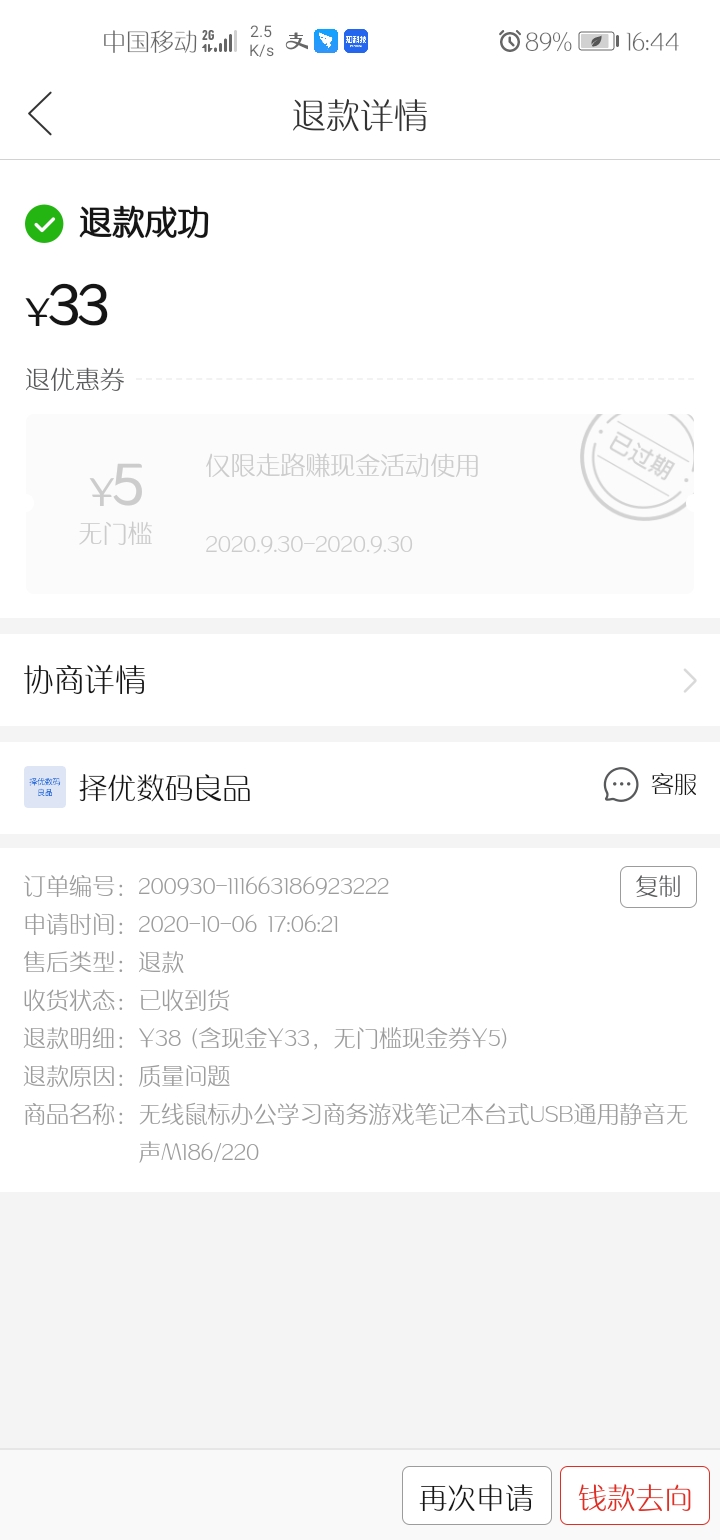Tap the green refund success checkmark
The image size is (720, 1540).
pos(44,224)
